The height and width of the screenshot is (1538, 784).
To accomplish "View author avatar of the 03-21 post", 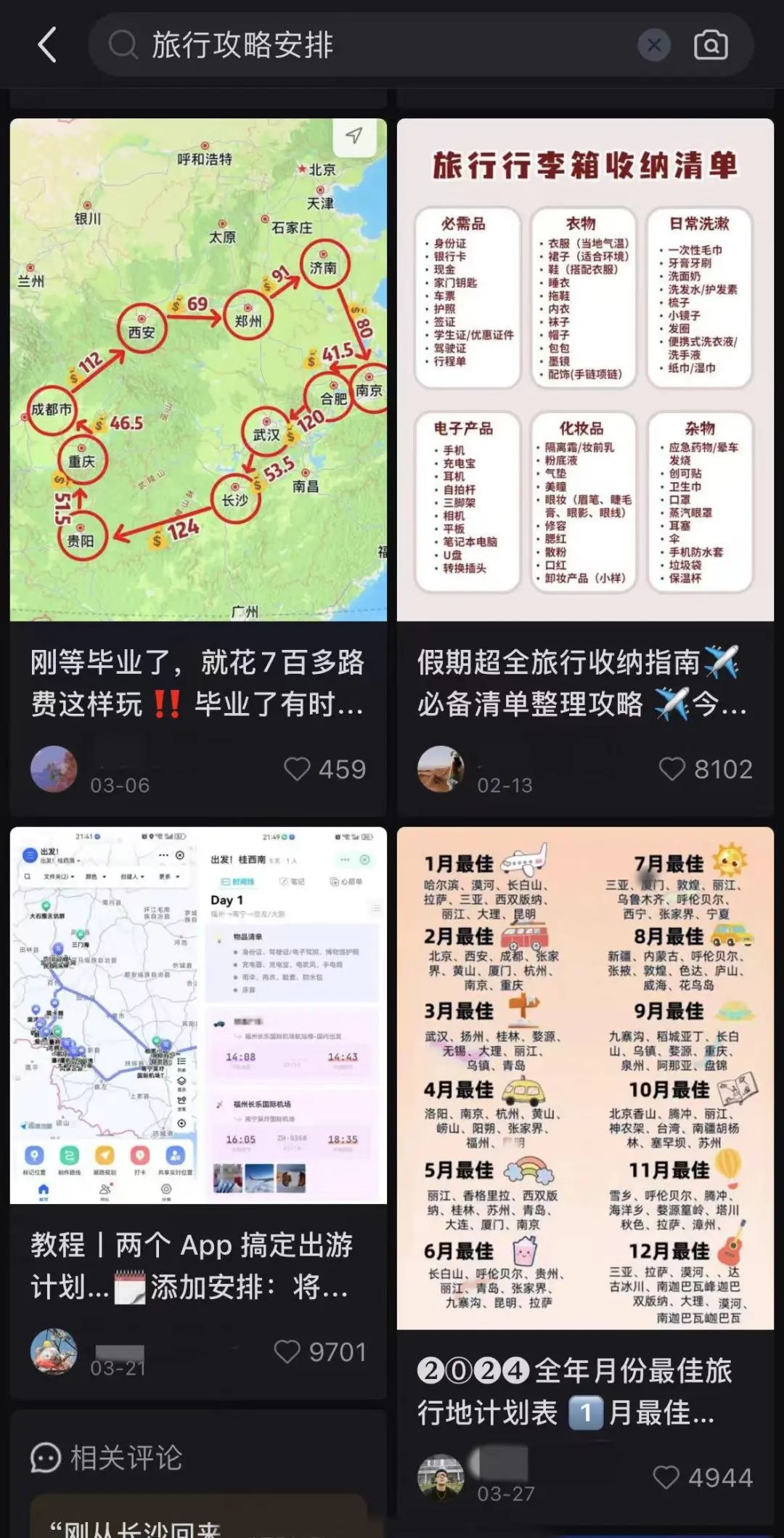I will click(x=54, y=1351).
